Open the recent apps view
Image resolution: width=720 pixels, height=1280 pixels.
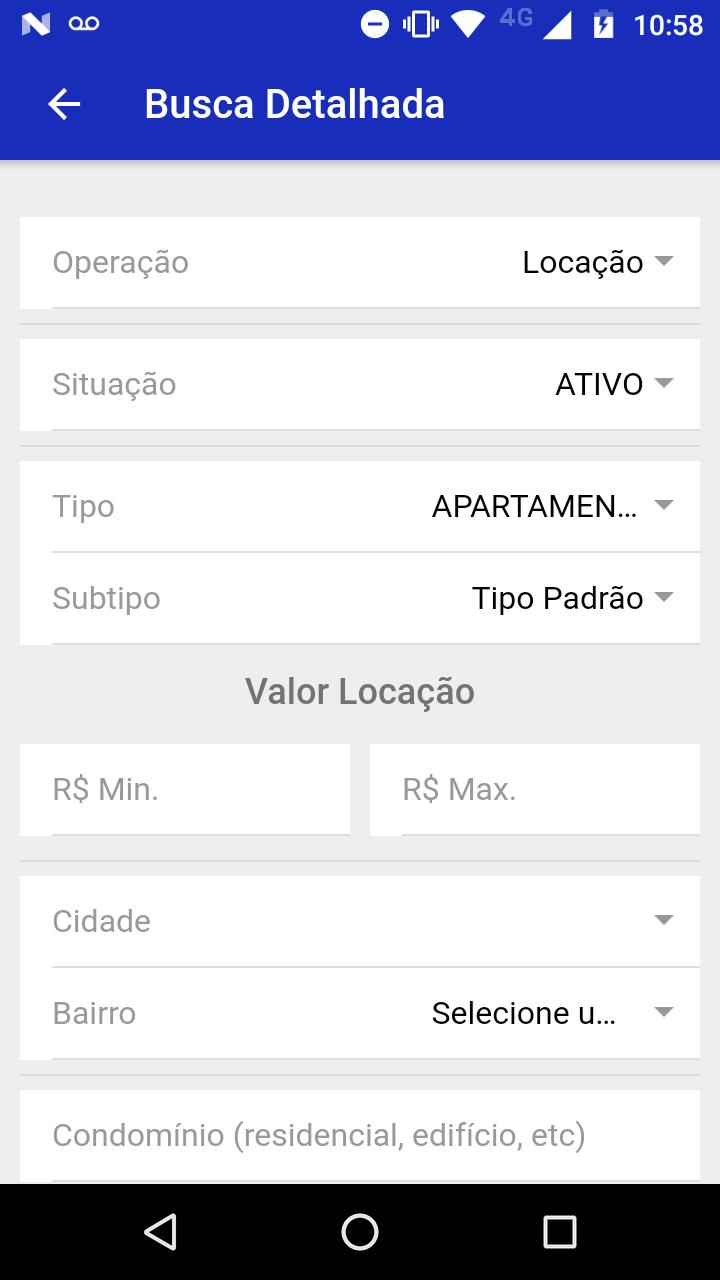(560, 1232)
